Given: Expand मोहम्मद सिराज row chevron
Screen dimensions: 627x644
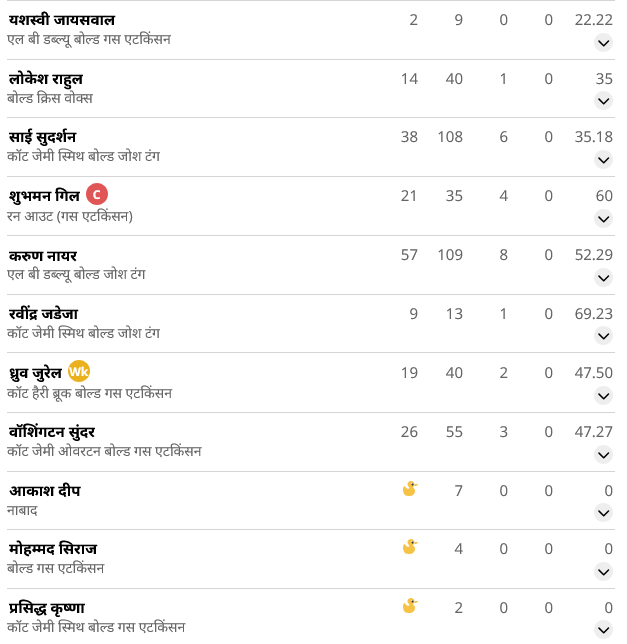Looking at the screenshot, I should pyautogui.click(x=603, y=571).
